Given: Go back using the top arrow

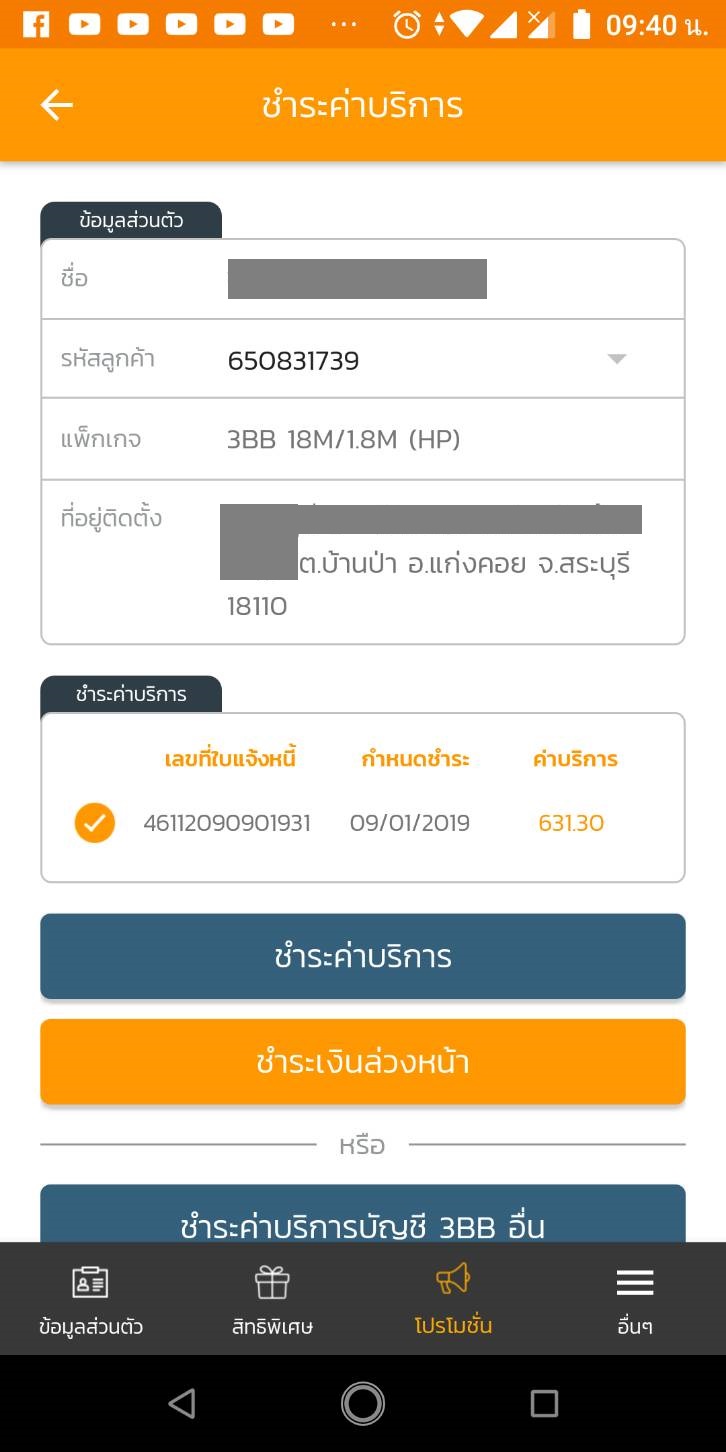Looking at the screenshot, I should pos(56,105).
